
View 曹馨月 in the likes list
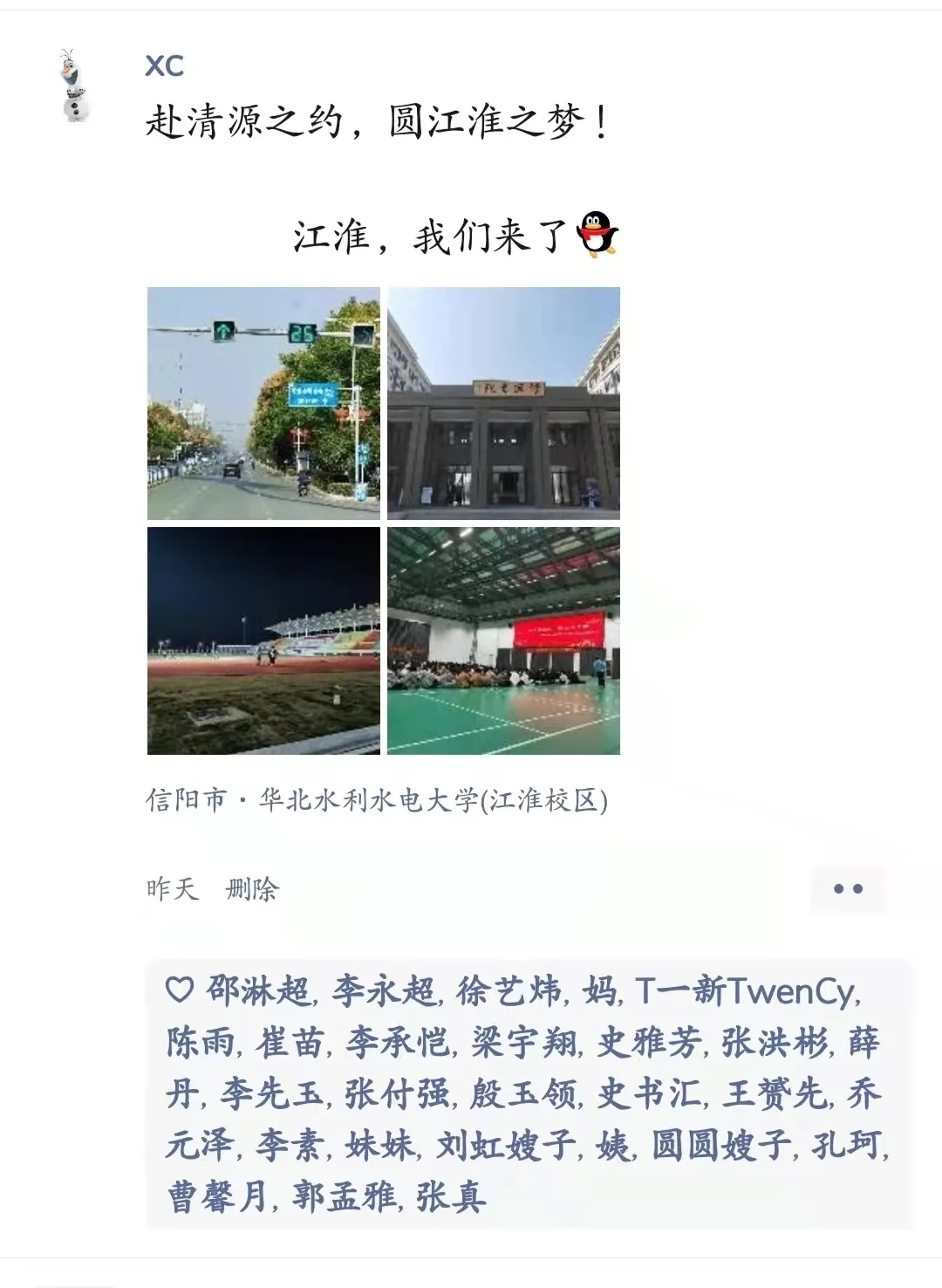(218, 1196)
